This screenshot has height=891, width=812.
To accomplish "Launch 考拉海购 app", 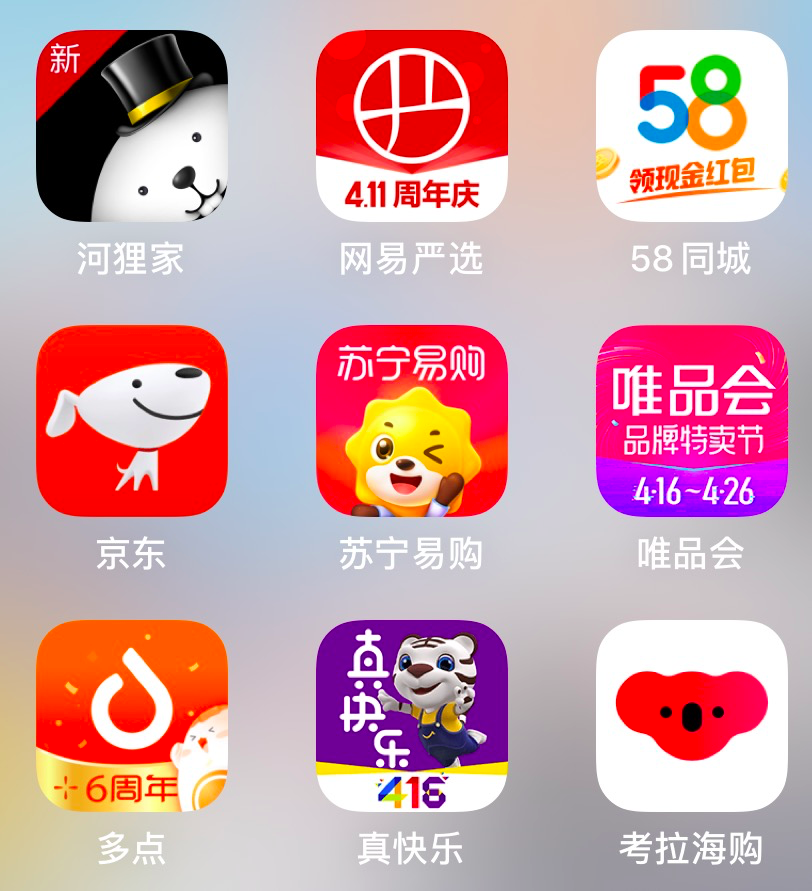I will [691, 715].
